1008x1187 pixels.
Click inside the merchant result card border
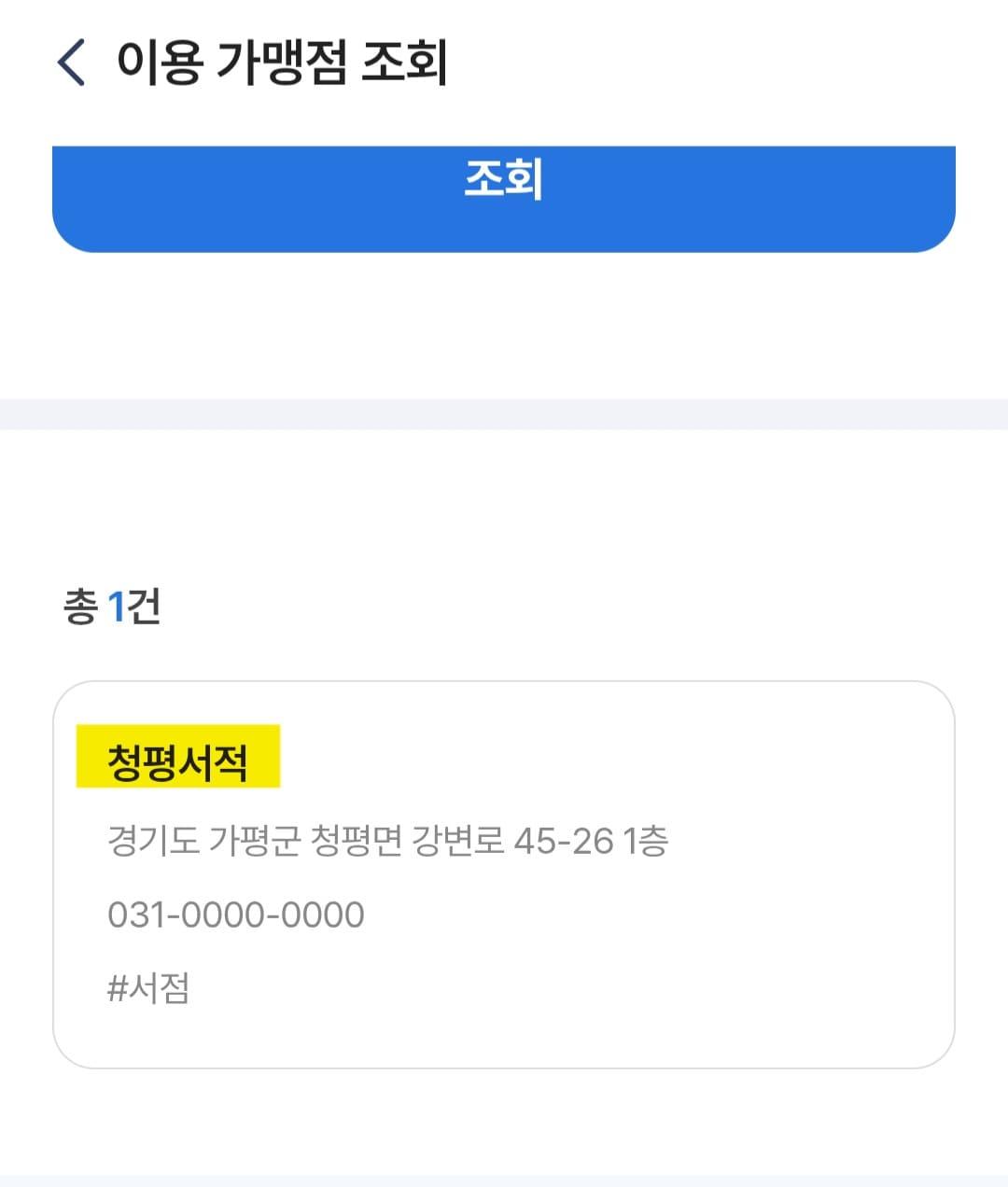504,873
